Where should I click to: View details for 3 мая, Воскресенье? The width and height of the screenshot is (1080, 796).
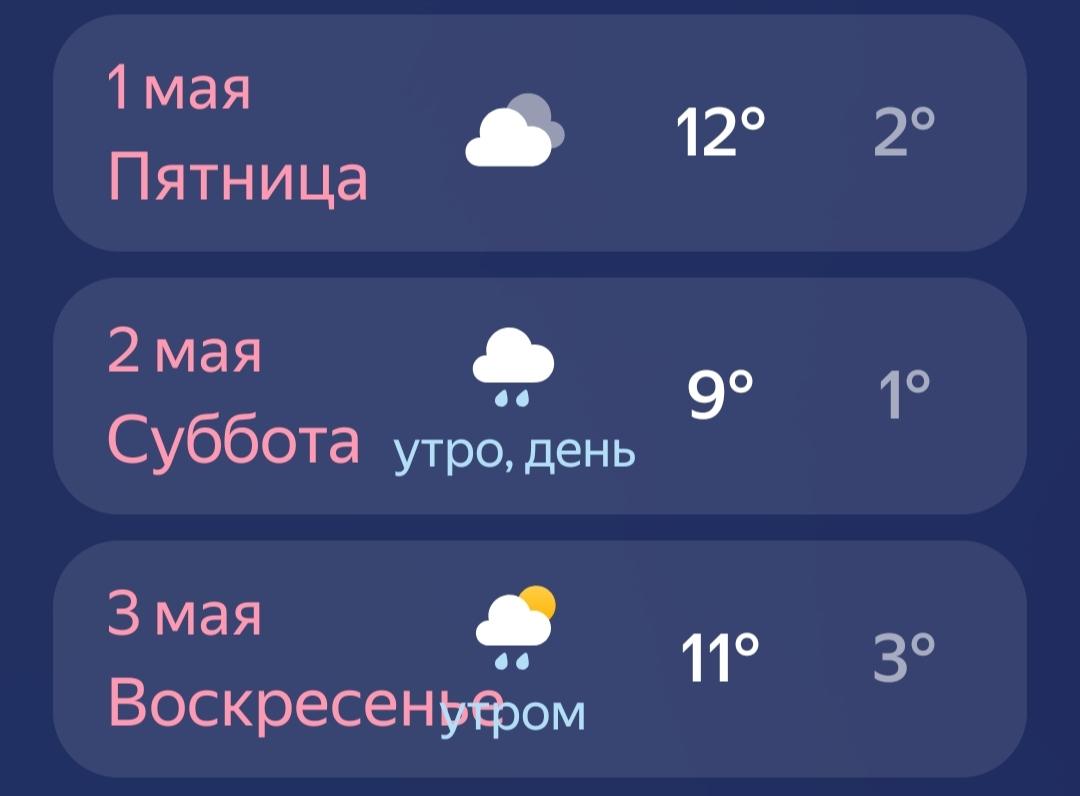point(540,658)
